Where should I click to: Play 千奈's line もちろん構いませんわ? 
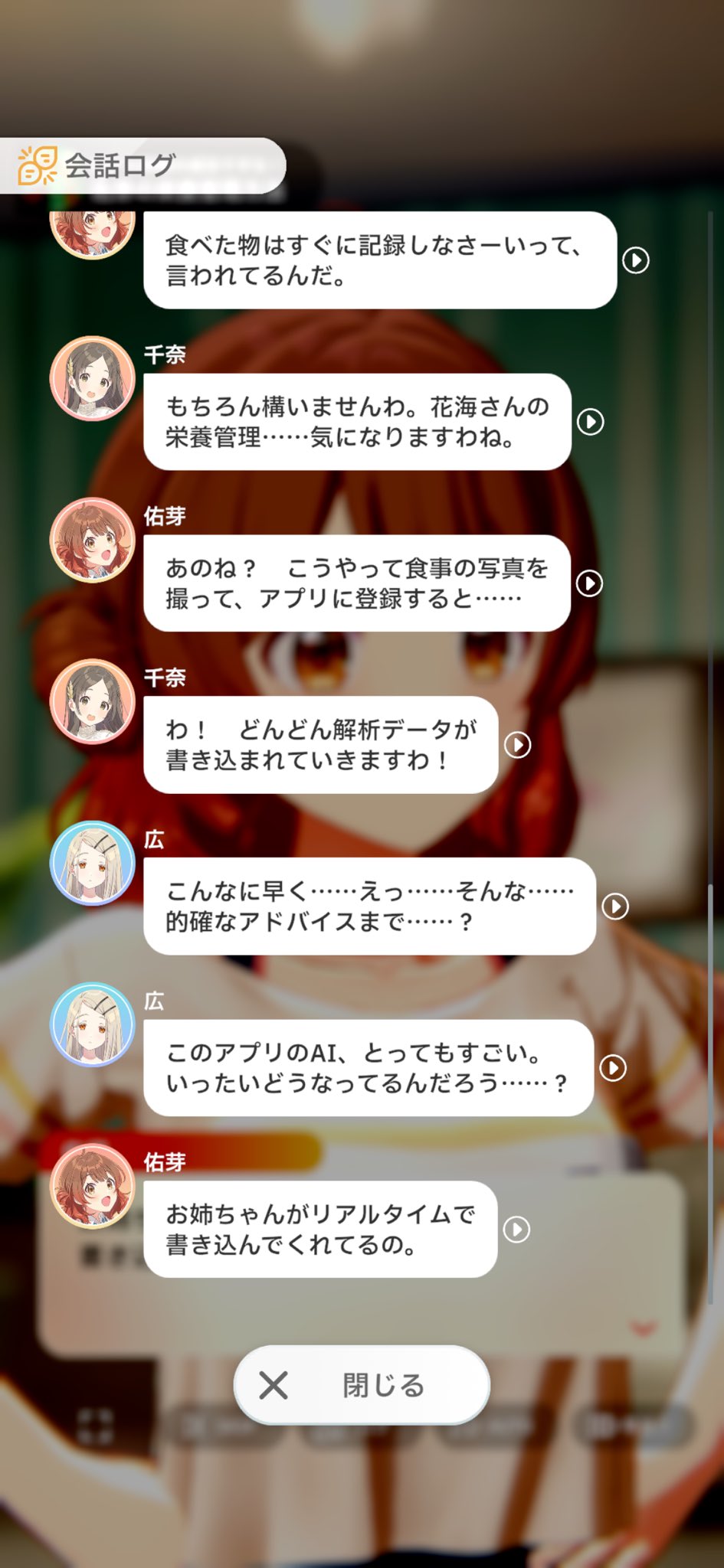[x=590, y=422]
